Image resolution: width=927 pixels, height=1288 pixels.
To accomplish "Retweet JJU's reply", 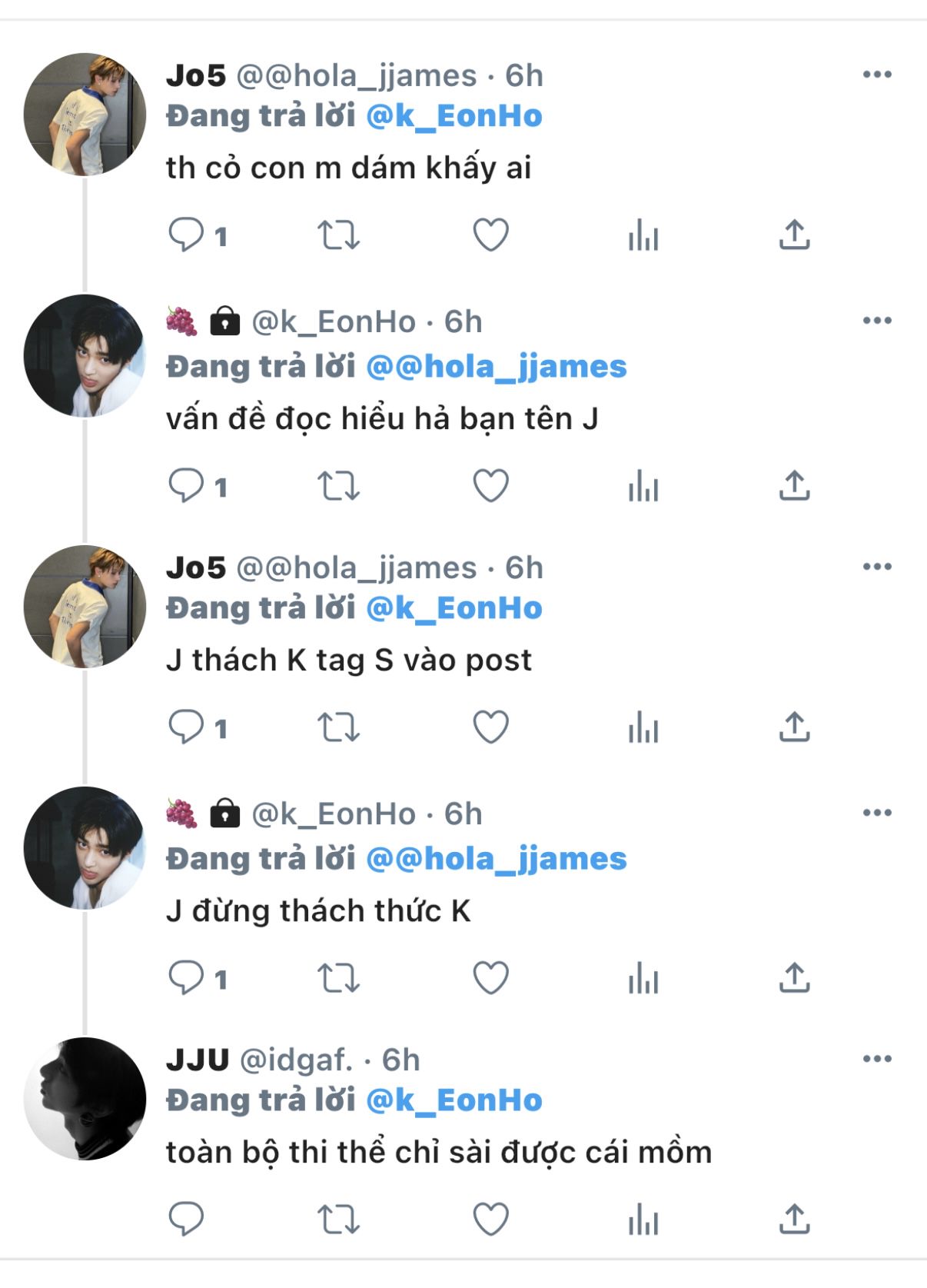I will 338,1220.
